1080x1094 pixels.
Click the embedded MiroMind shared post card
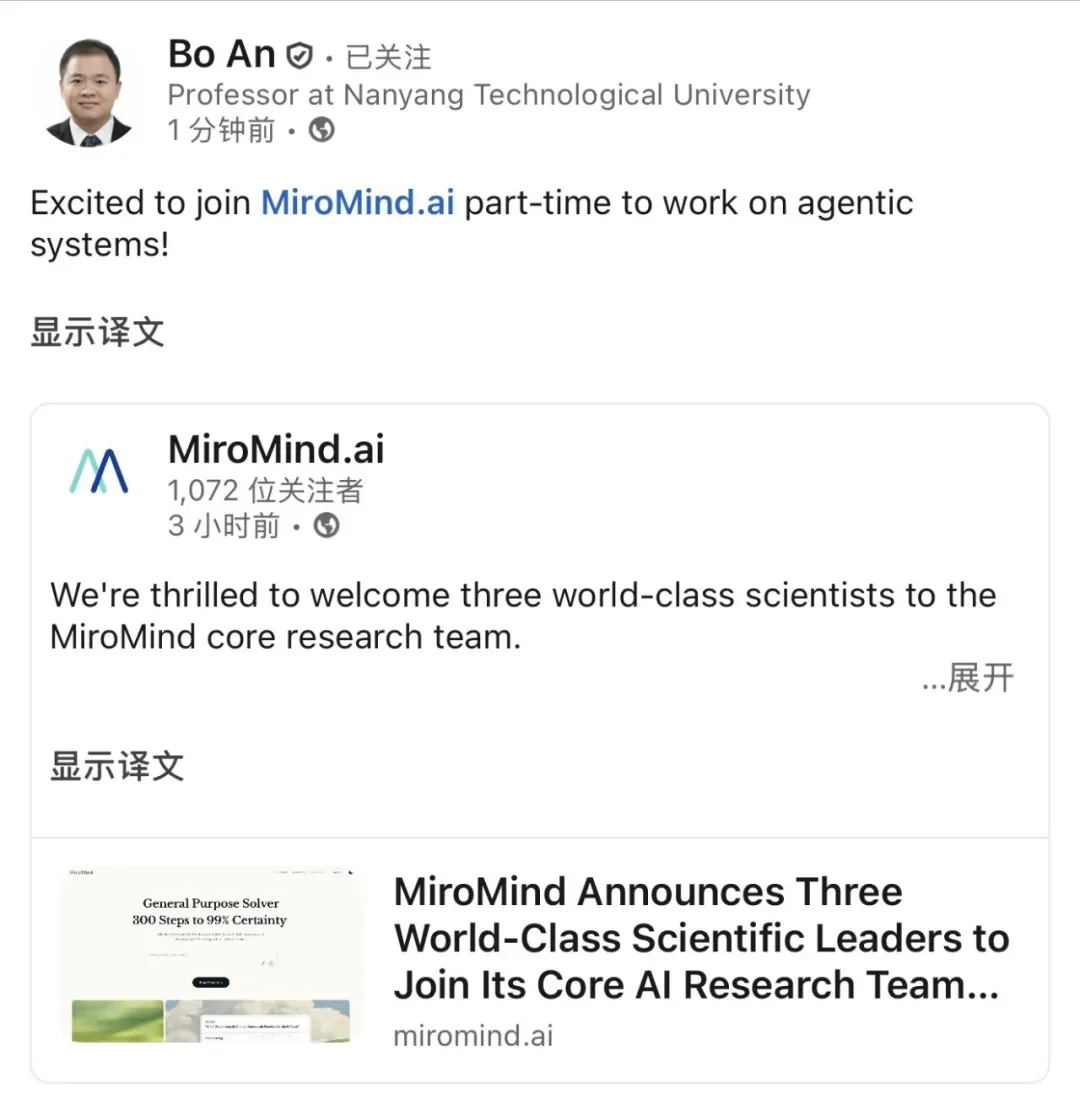click(x=540, y=620)
